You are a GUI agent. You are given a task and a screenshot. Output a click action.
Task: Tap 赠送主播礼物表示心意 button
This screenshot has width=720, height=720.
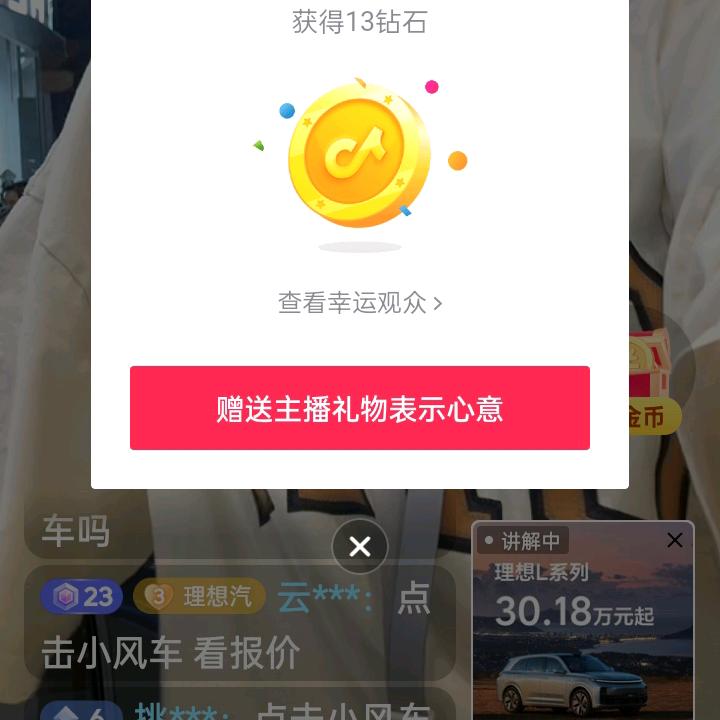(360, 408)
